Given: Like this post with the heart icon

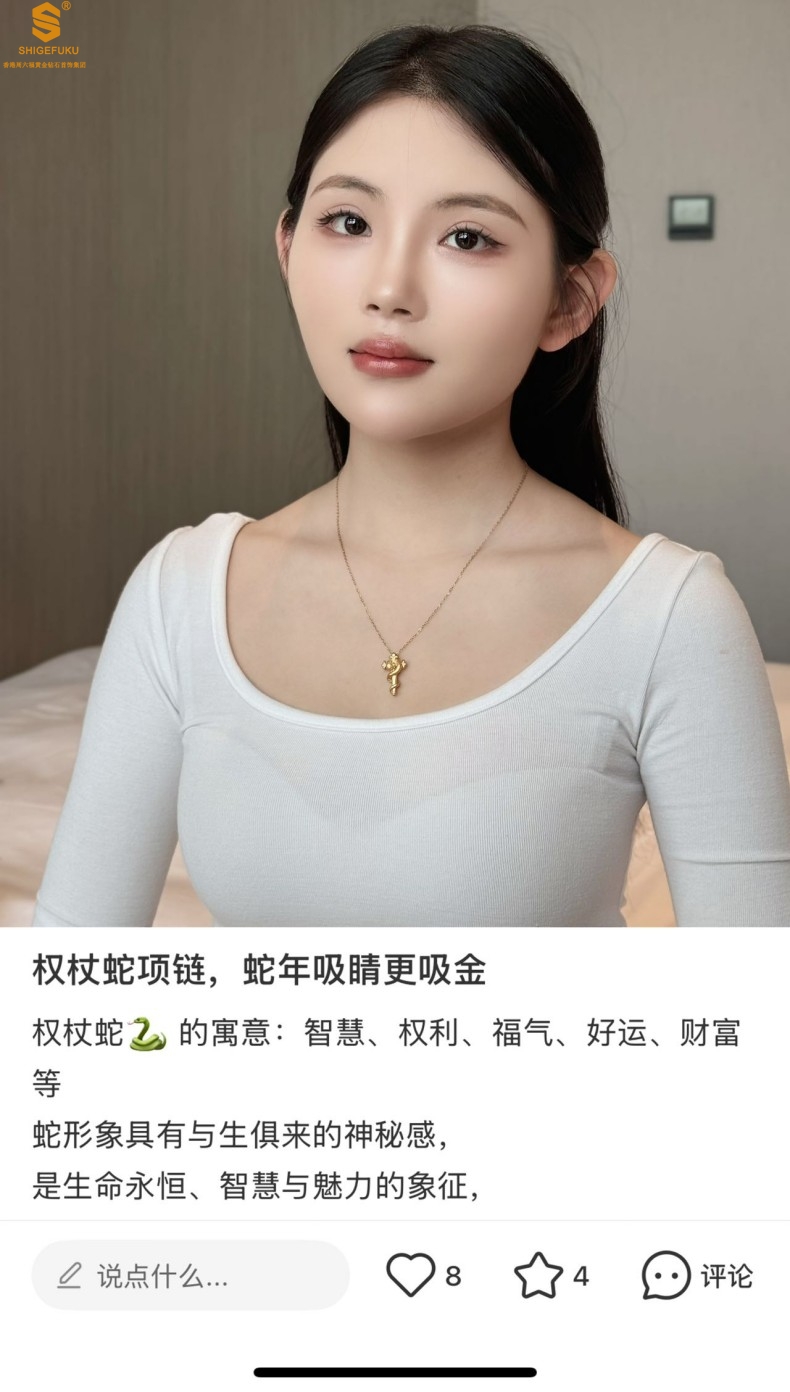Looking at the screenshot, I should coord(411,1275).
